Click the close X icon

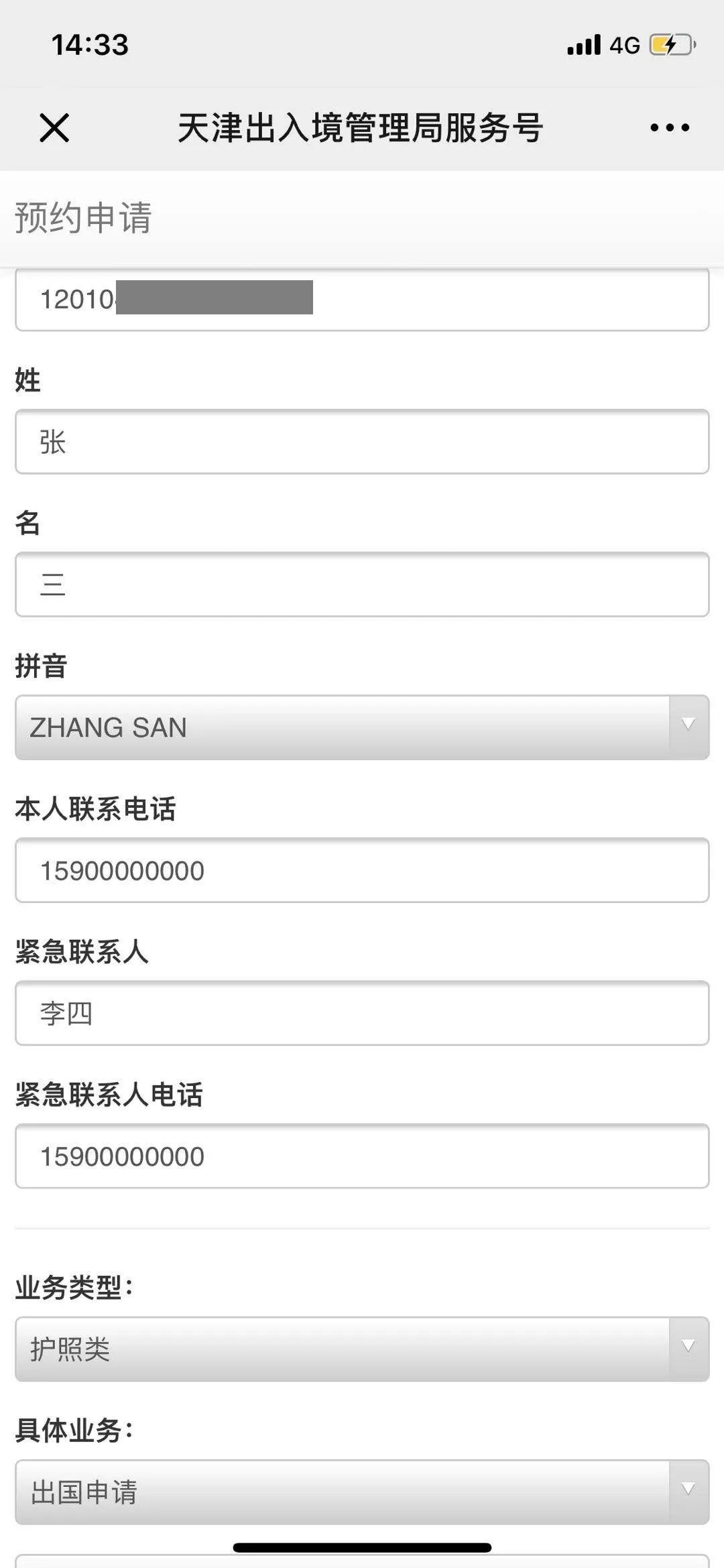pyautogui.click(x=54, y=128)
